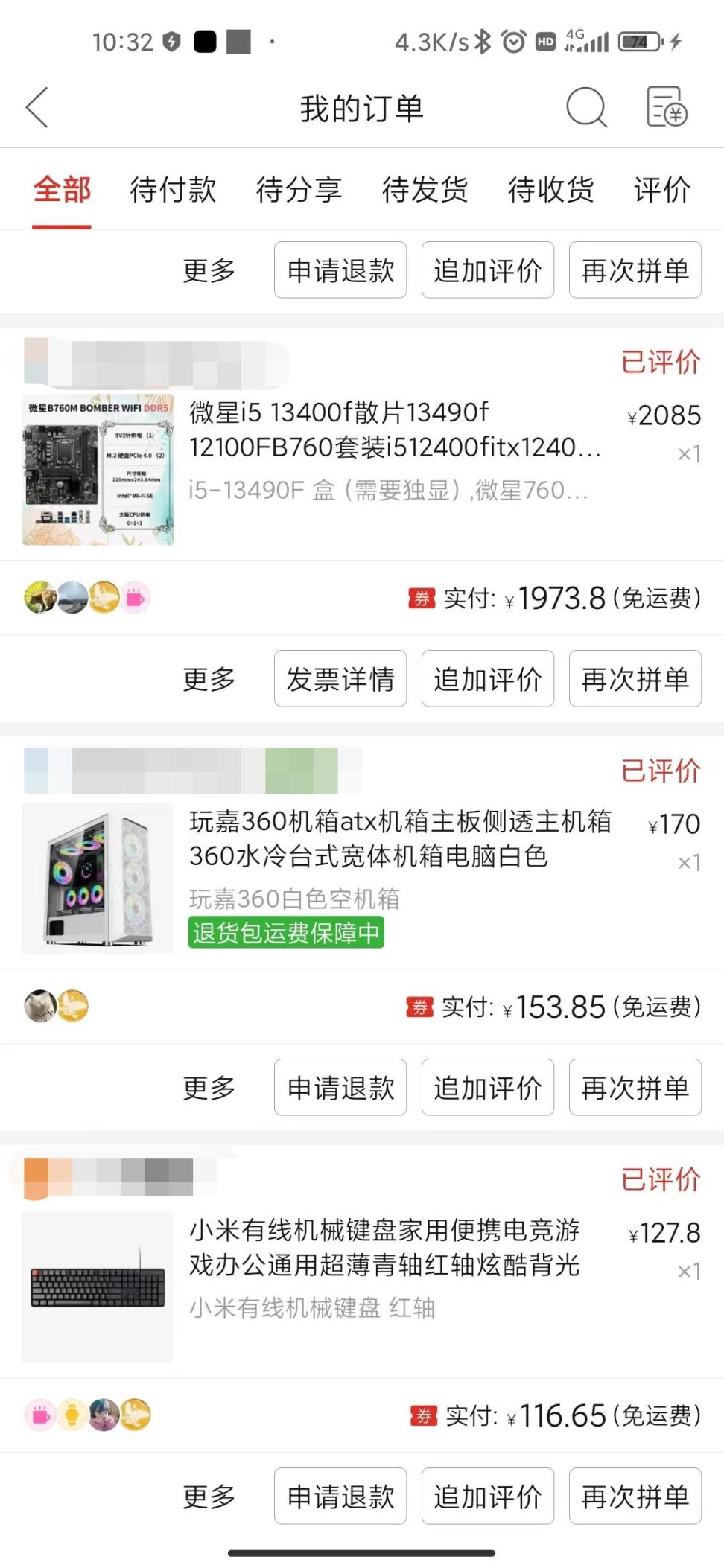This screenshot has width=724, height=1568.
Task: Switch to the 待分享 tab
Action: point(299,190)
